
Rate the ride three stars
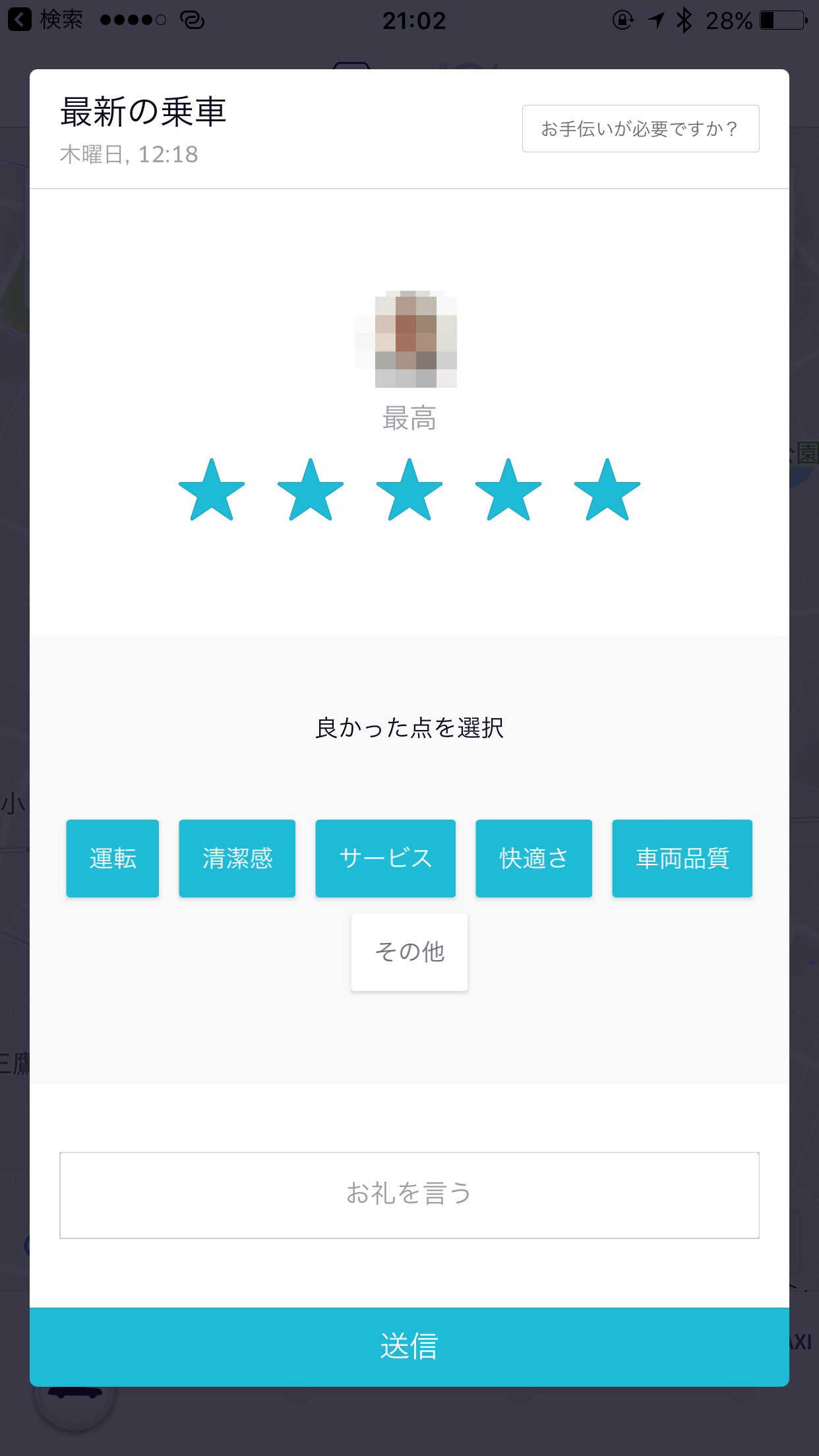pos(409,490)
